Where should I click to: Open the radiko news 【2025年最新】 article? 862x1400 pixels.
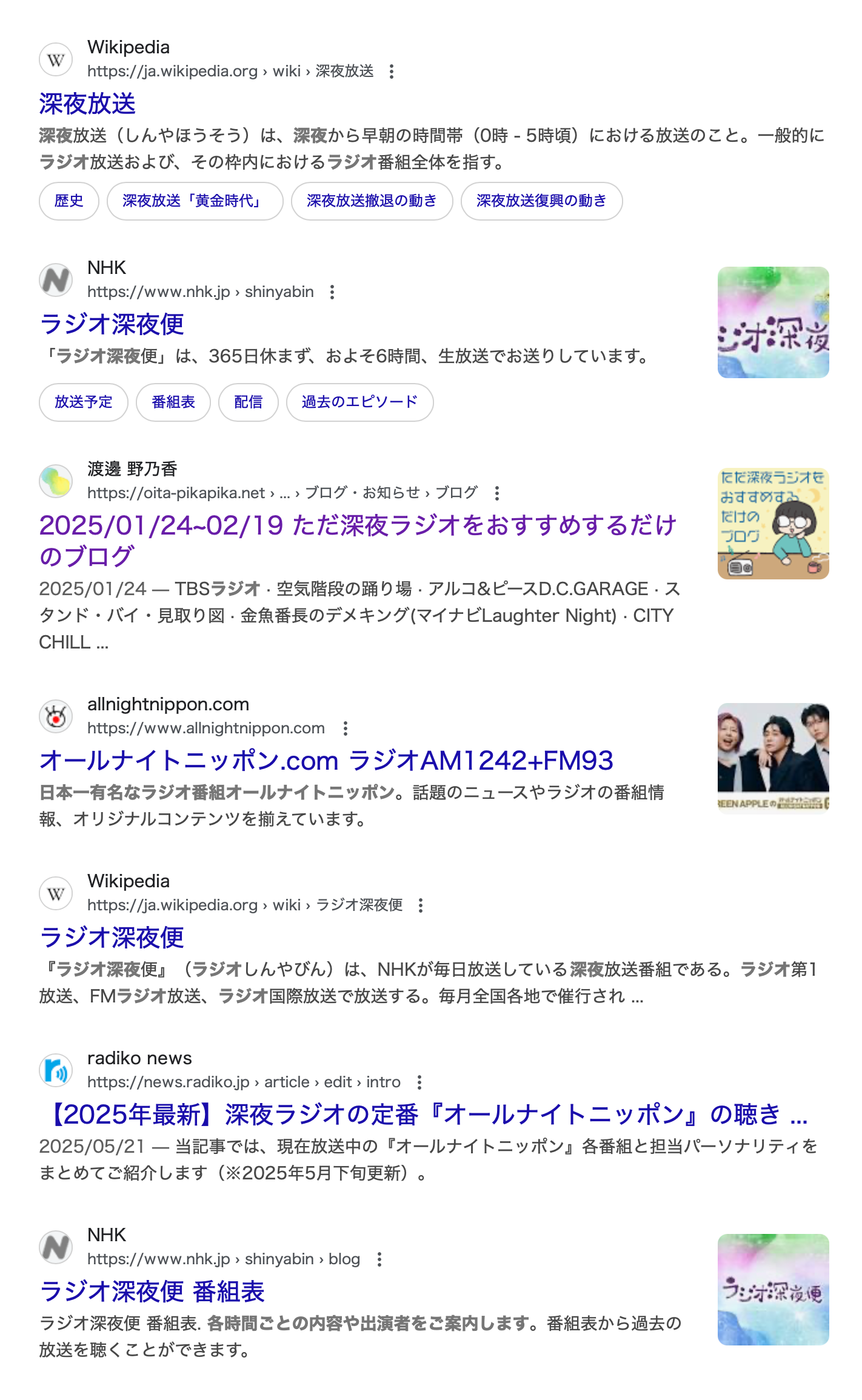424,1115
